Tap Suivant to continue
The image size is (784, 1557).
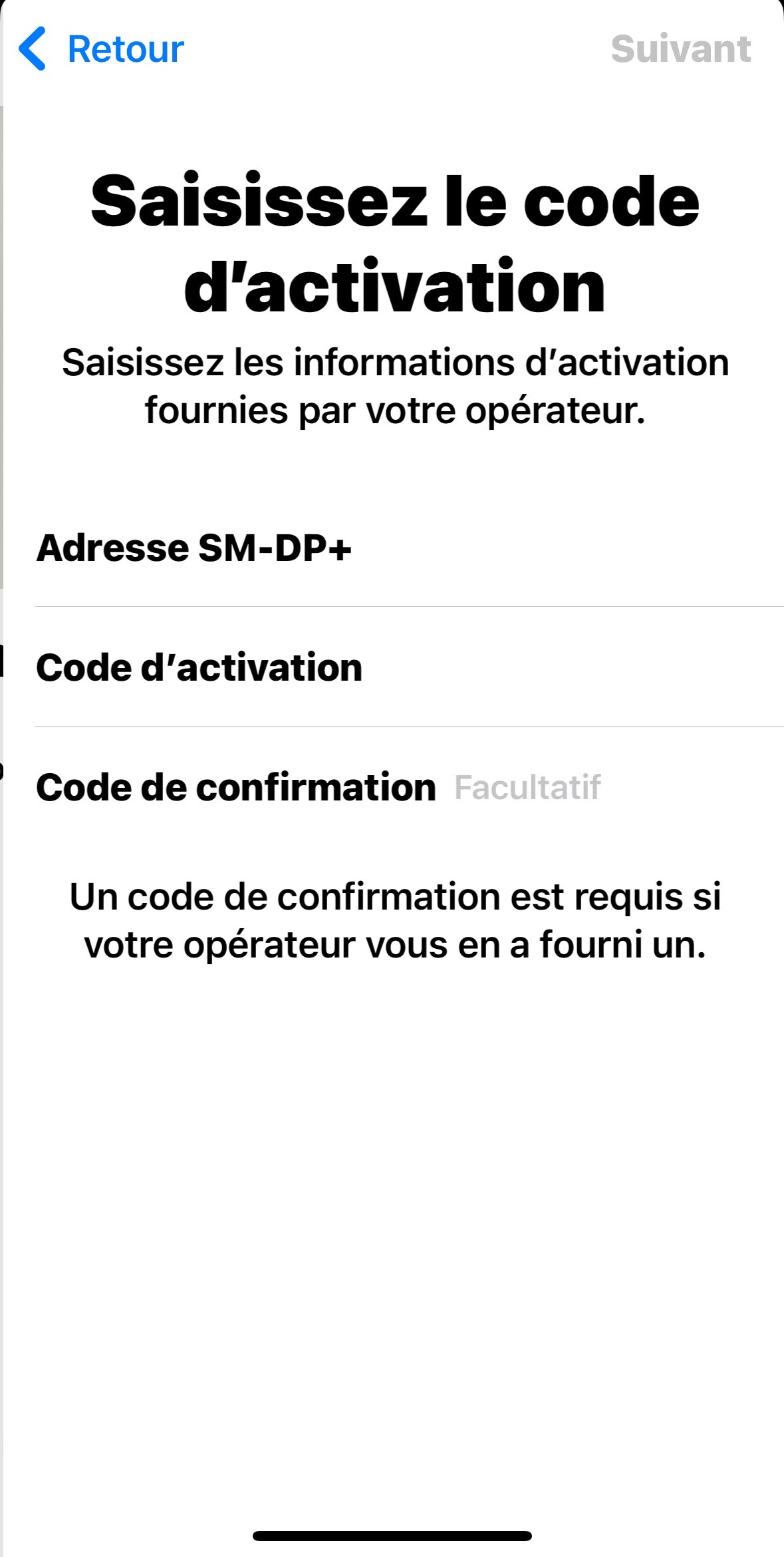[681, 49]
